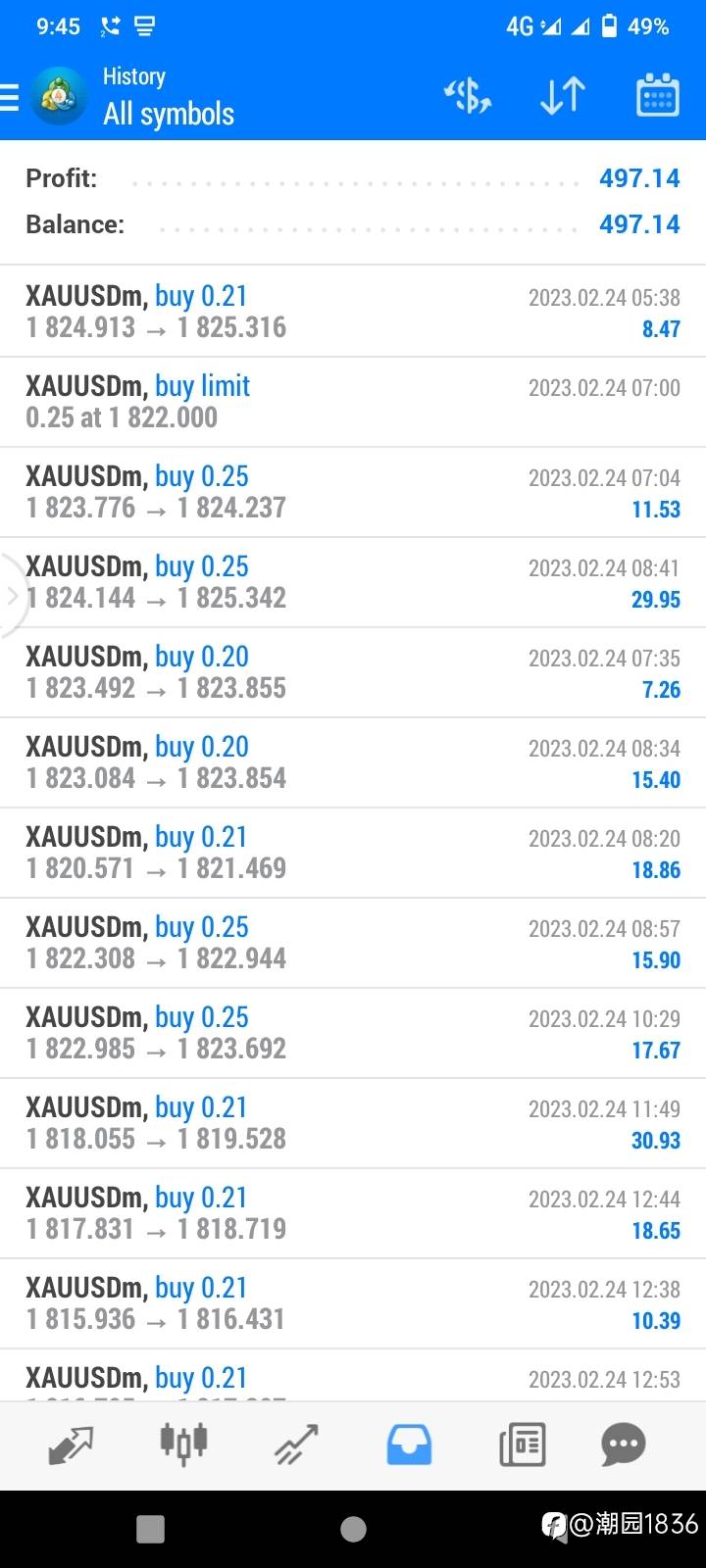
Task: Go to the system home screen
Action: click(x=353, y=1529)
